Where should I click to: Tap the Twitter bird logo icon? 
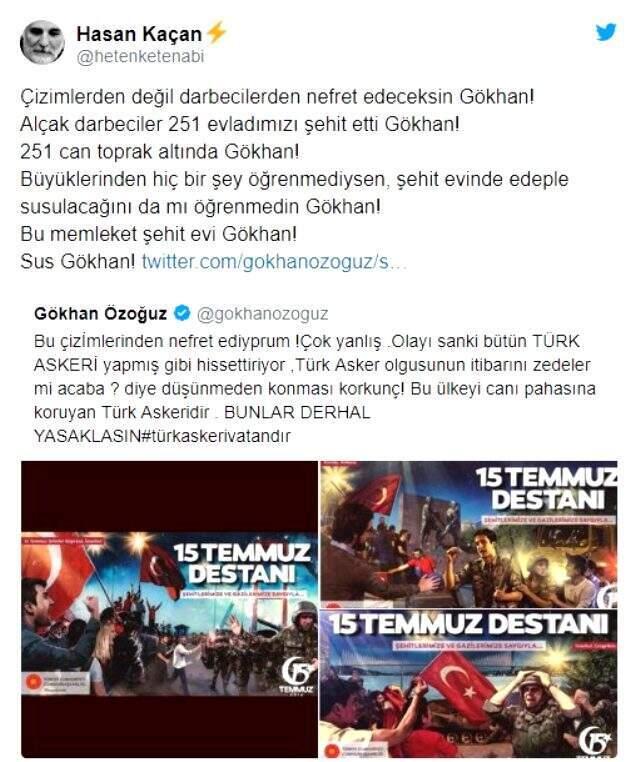pos(606,32)
